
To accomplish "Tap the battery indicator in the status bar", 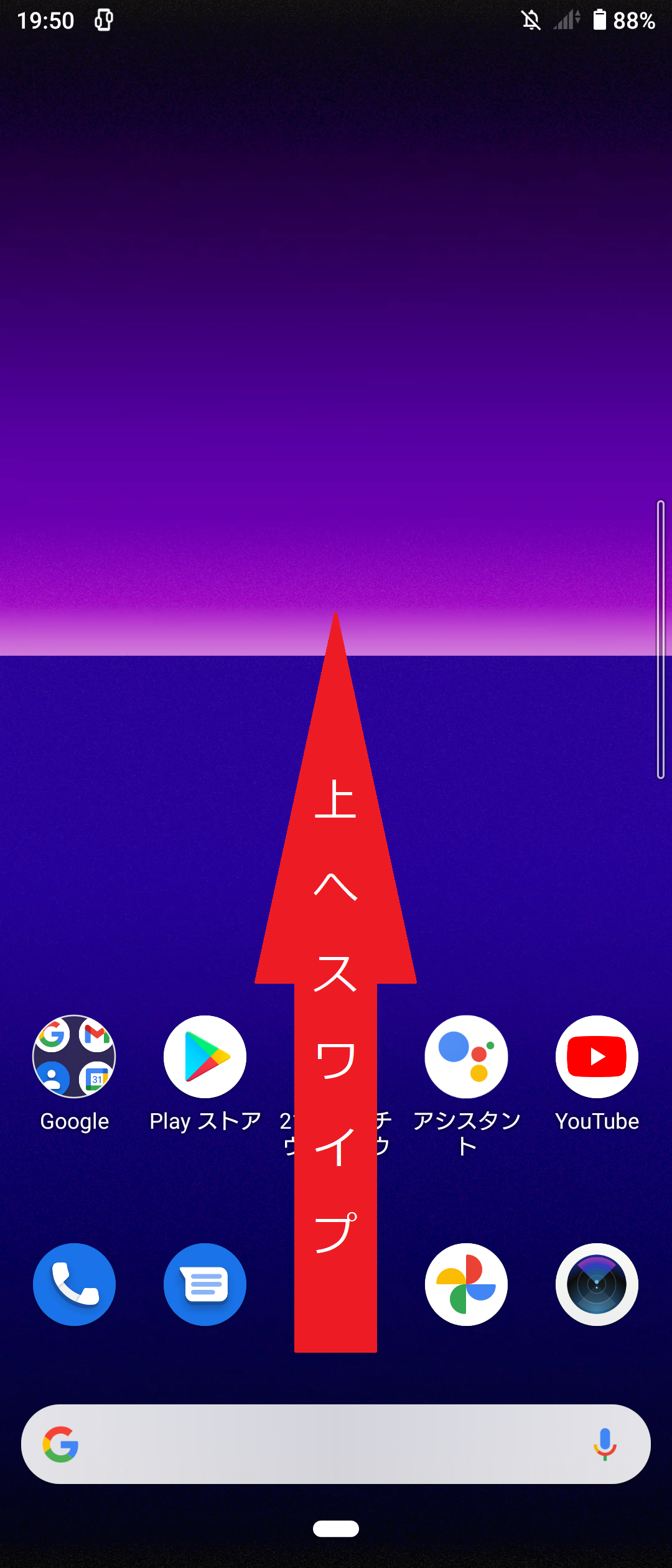I will (x=599, y=21).
